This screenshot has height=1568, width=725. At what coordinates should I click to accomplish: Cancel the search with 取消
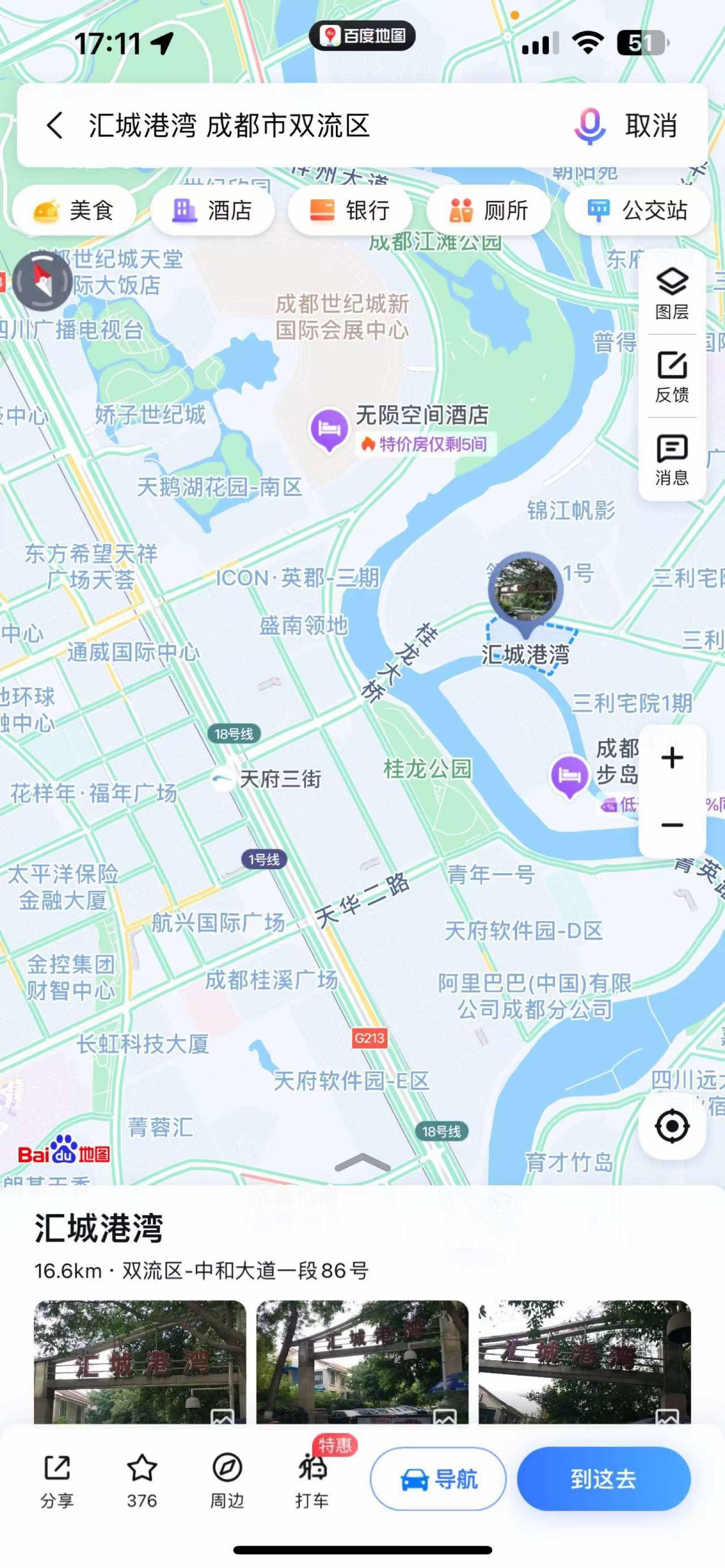point(652,126)
